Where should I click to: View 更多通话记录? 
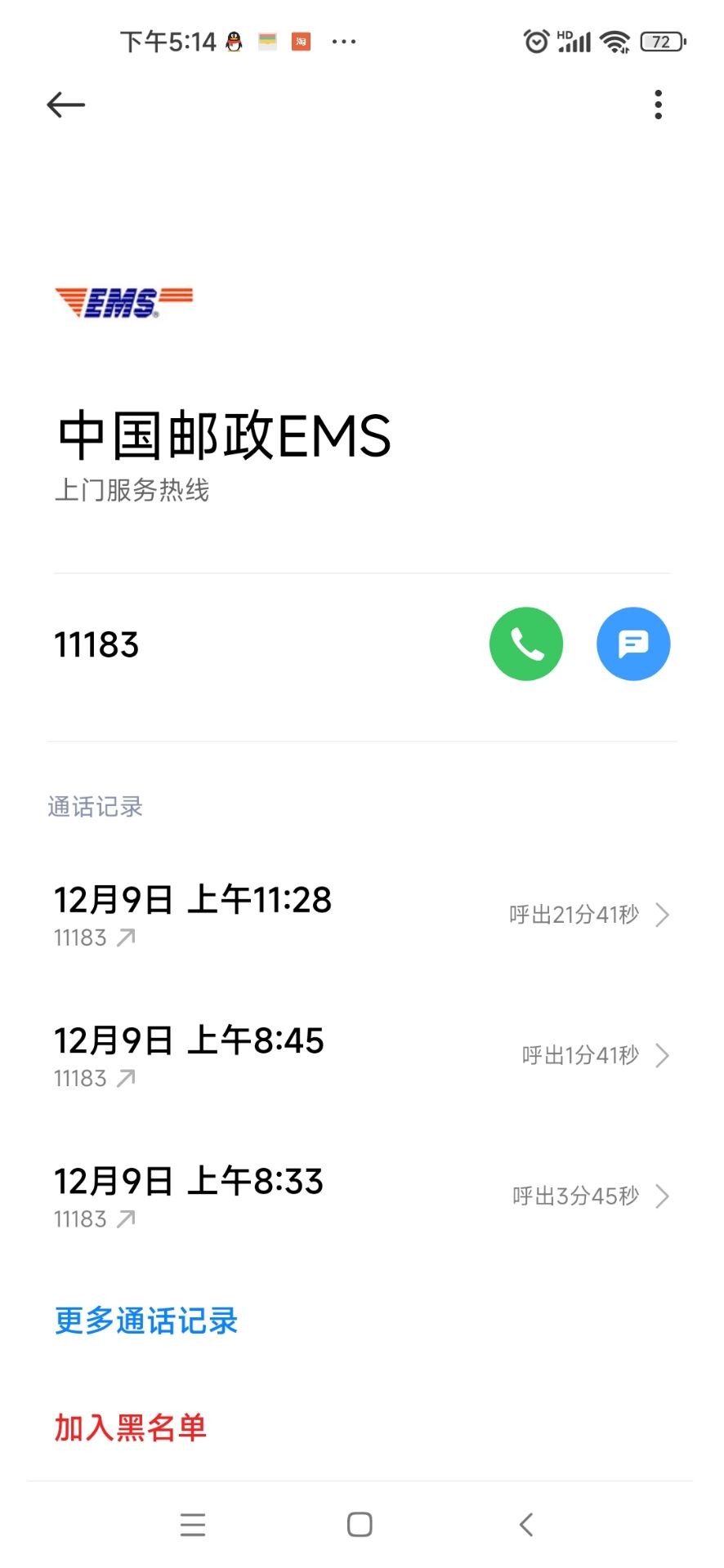146,1321
